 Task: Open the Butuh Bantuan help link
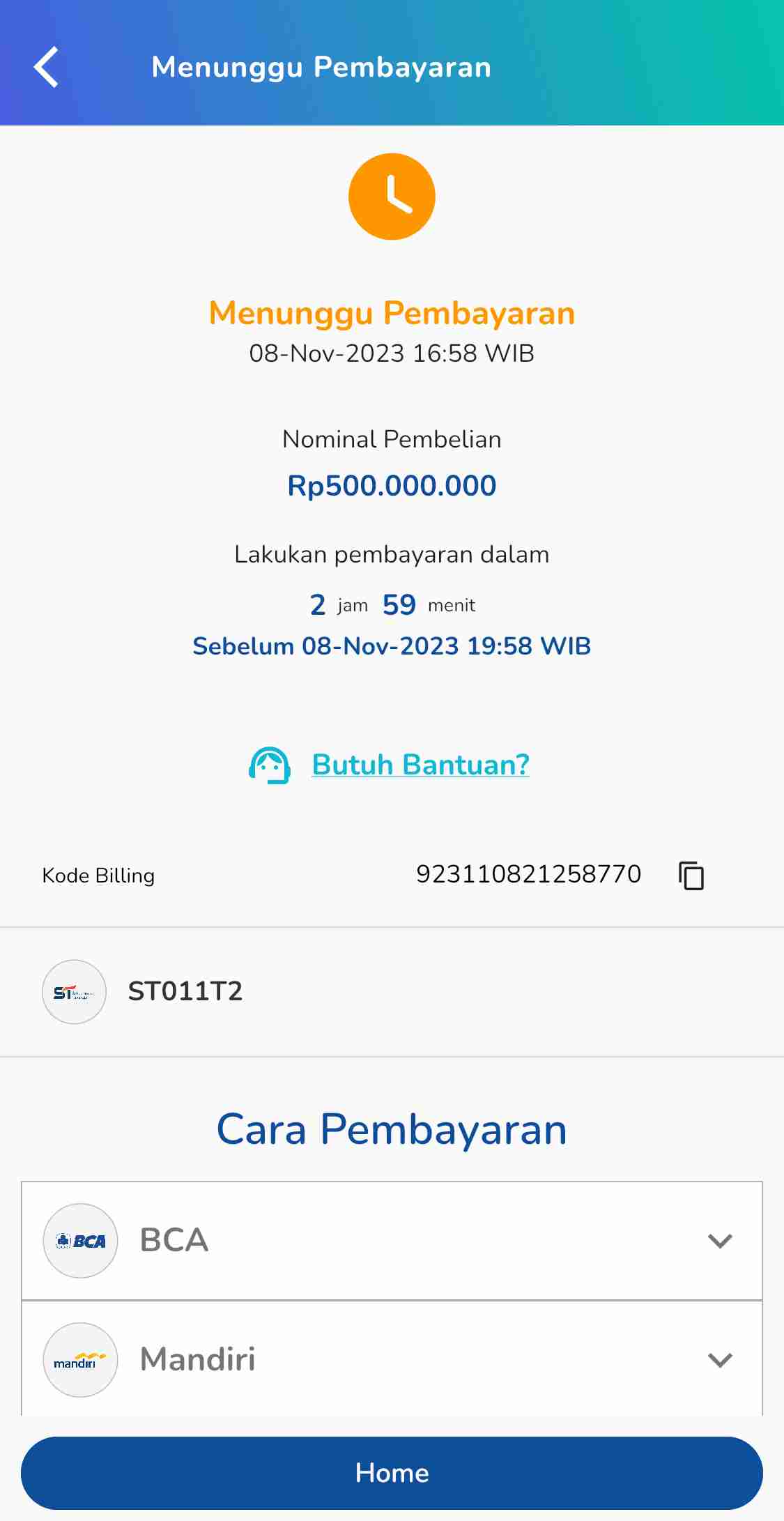[420, 765]
